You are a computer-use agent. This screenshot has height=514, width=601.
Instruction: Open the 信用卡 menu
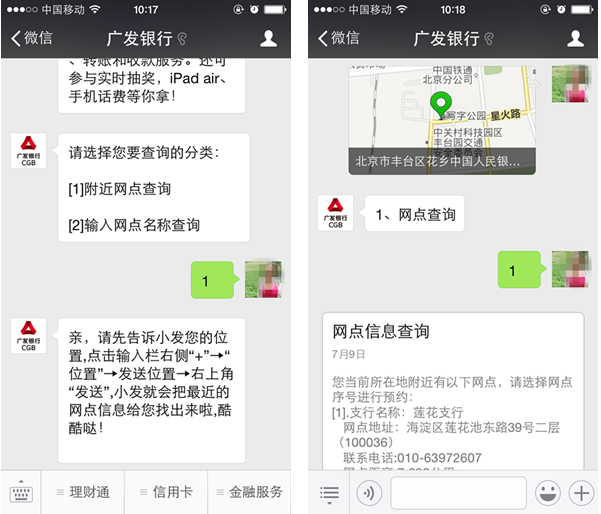[166, 492]
